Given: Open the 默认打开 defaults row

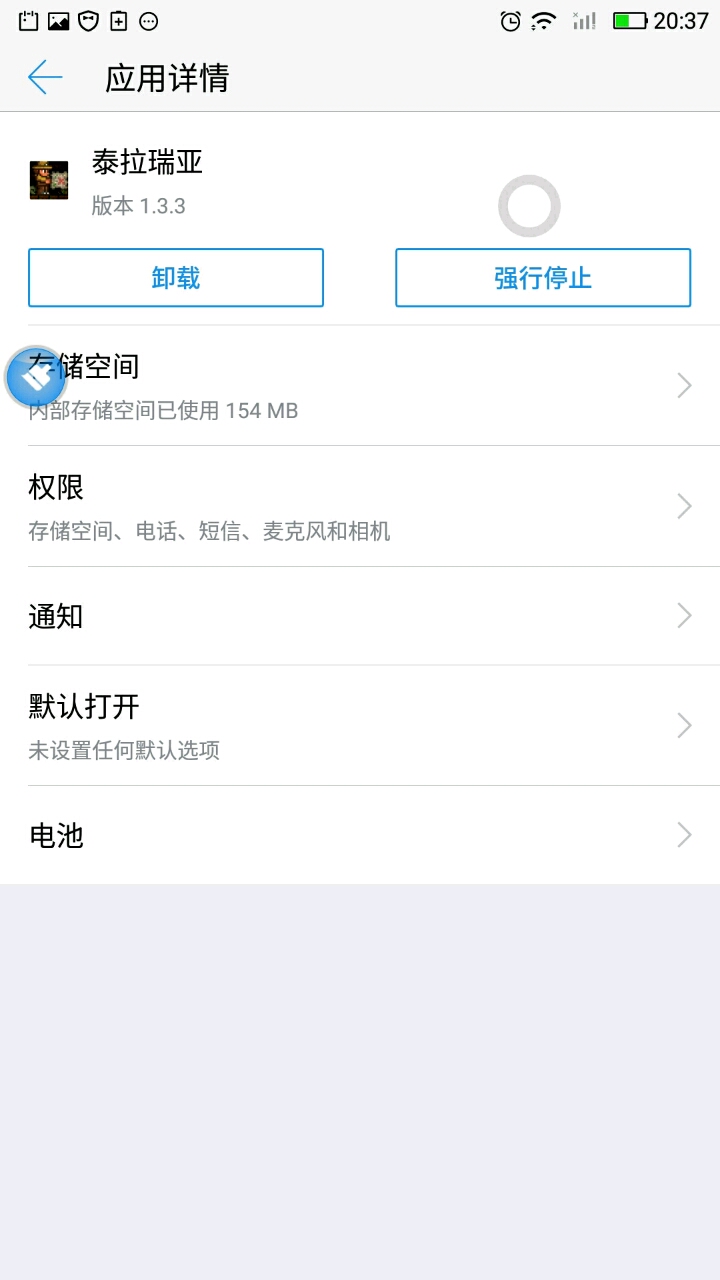Looking at the screenshot, I should [360, 726].
